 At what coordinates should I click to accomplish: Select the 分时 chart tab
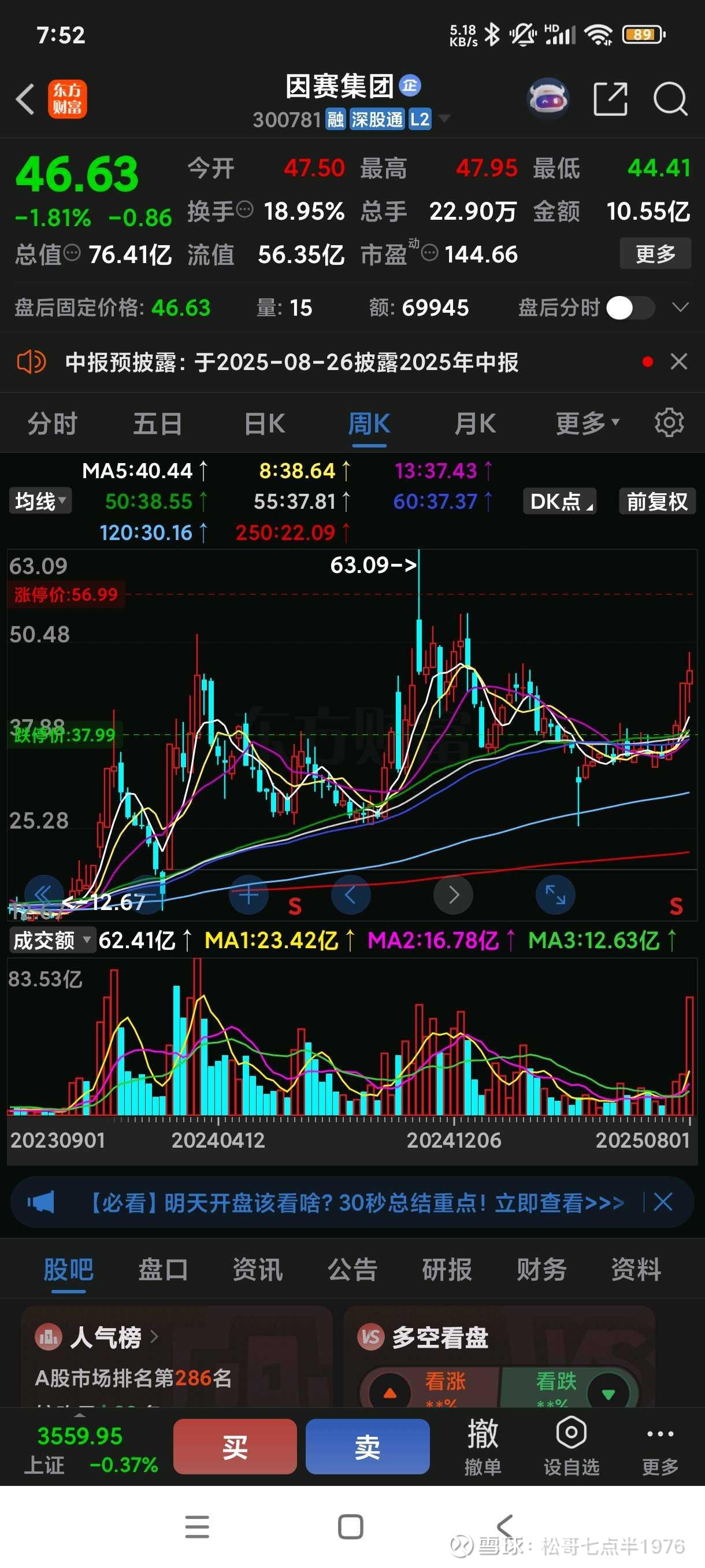coord(53,424)
